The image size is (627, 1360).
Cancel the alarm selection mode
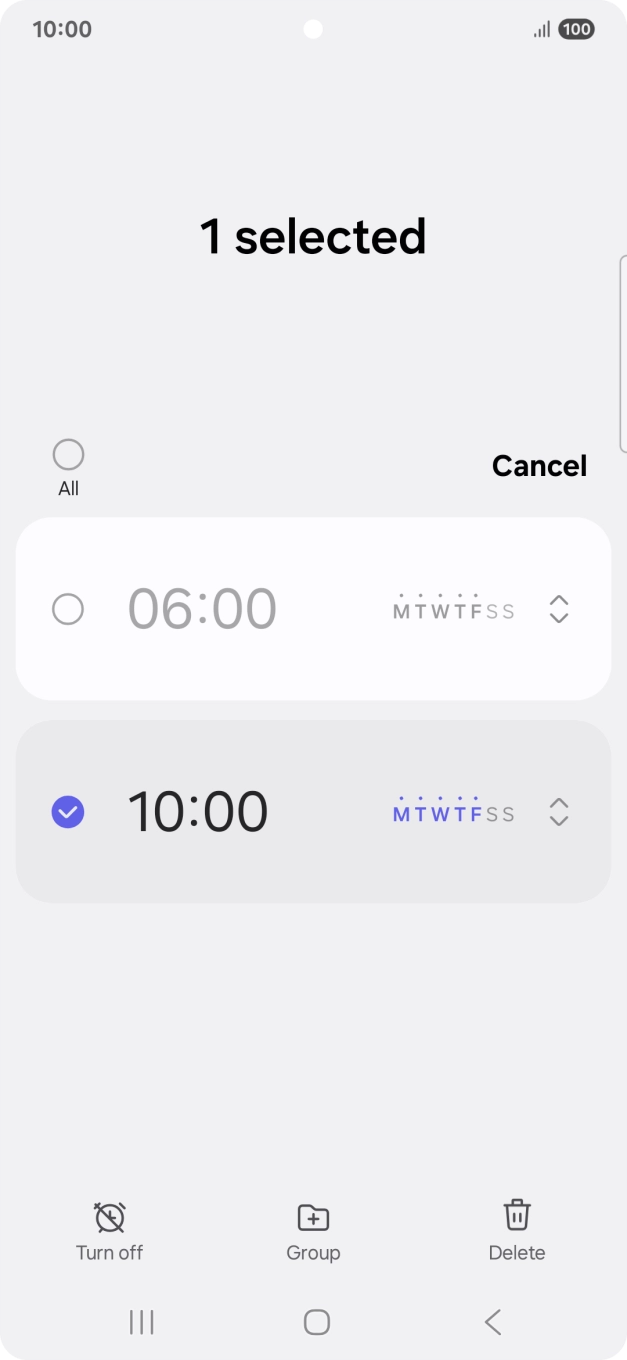click(x=539, y=465)
